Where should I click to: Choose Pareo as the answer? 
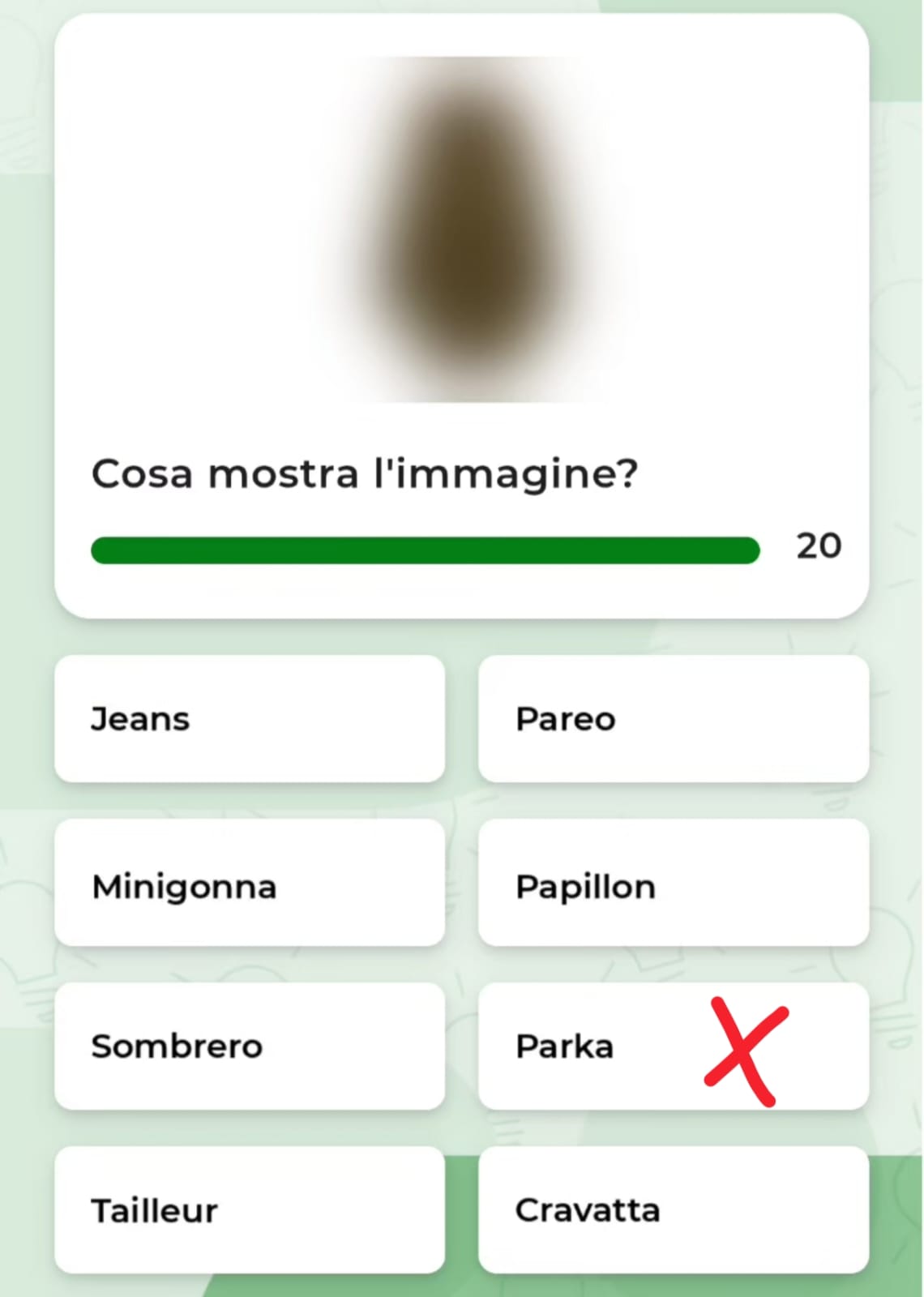pos(673,719)
